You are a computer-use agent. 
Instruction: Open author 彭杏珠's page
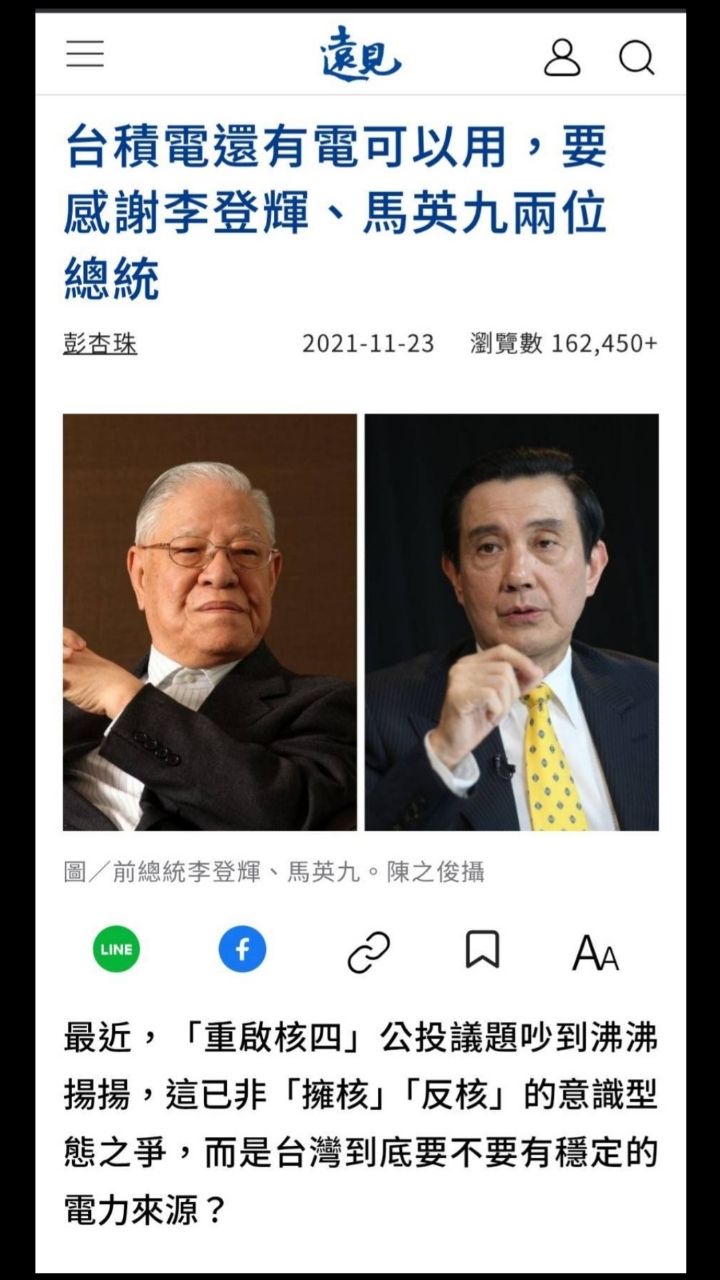click(100, 344)
